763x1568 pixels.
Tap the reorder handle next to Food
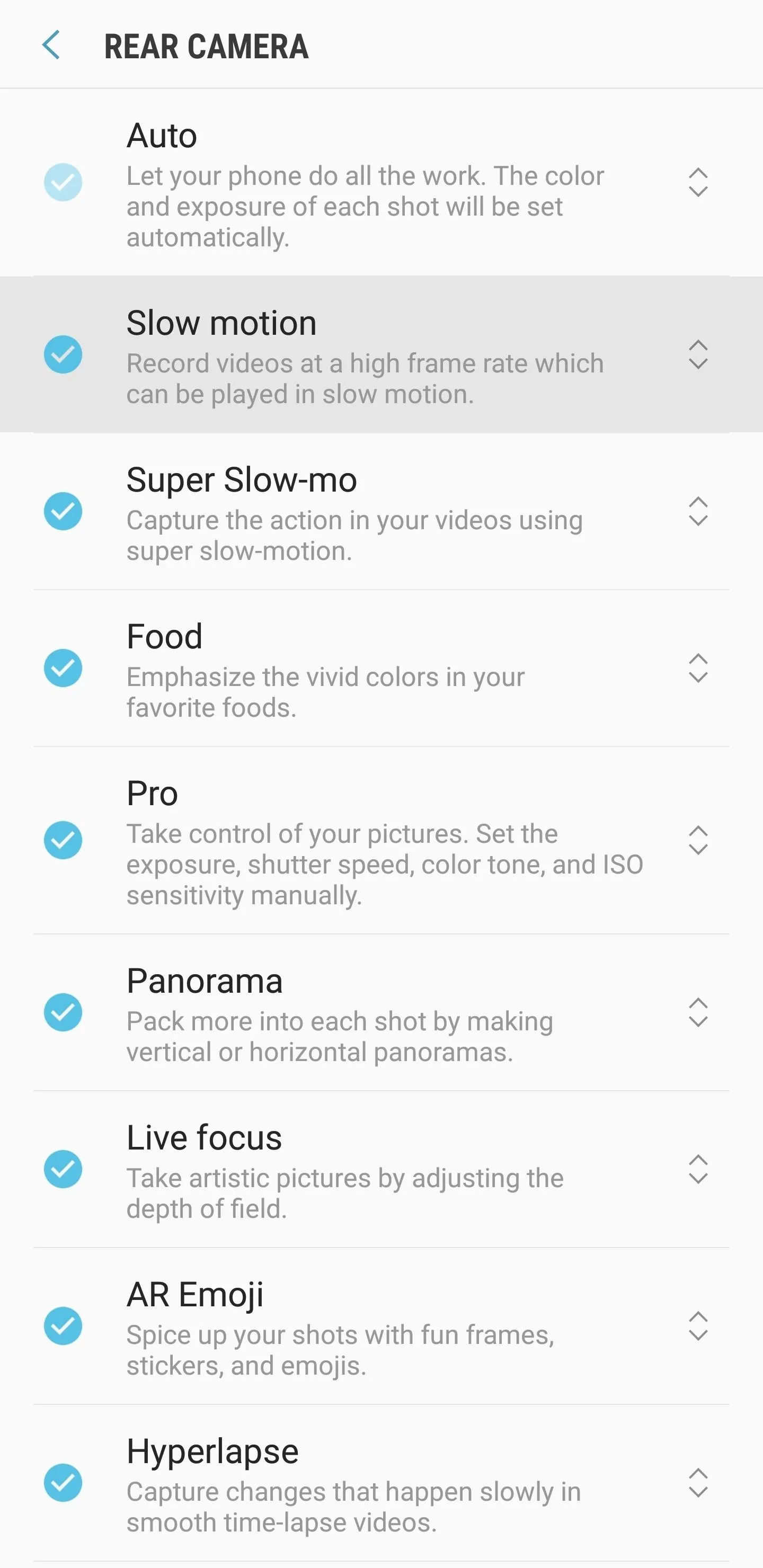(x=698, y=669)
